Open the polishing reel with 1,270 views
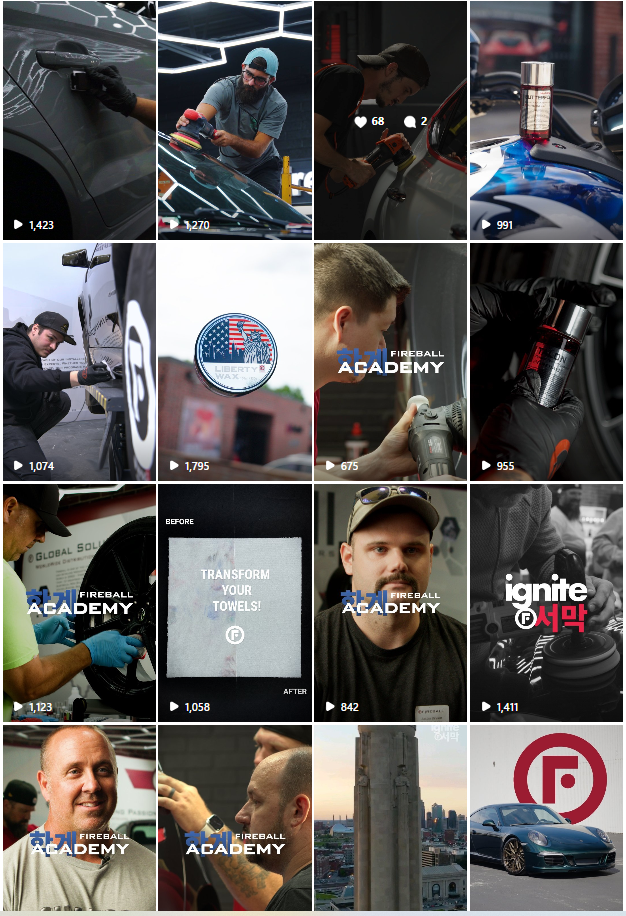 tap(235, 120)
